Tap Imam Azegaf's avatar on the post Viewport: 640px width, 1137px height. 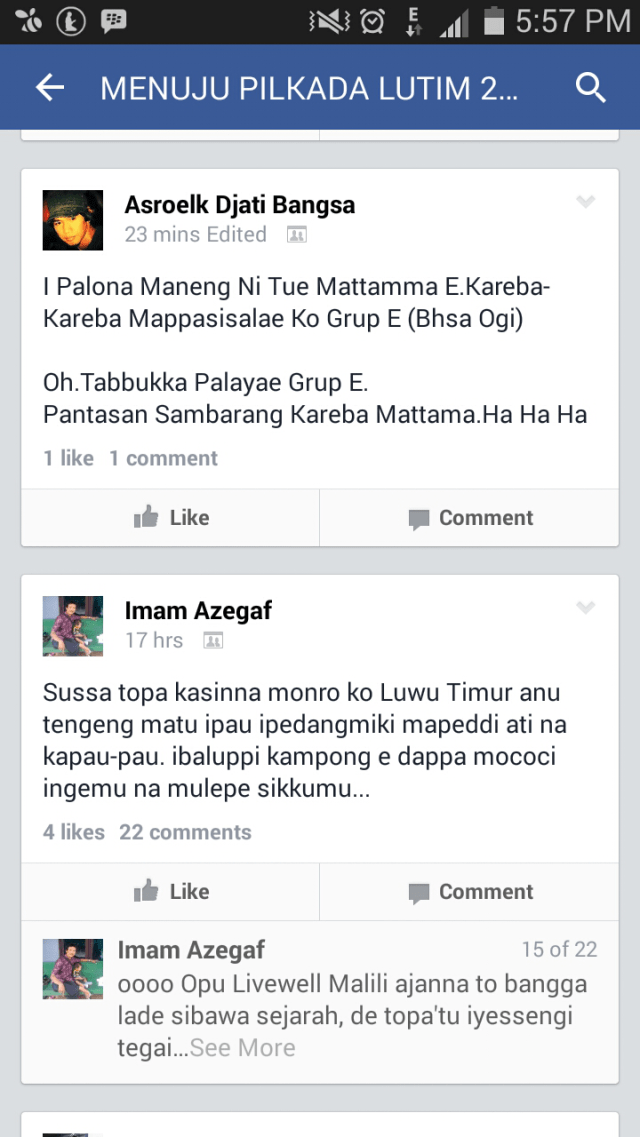click(72, 625)
